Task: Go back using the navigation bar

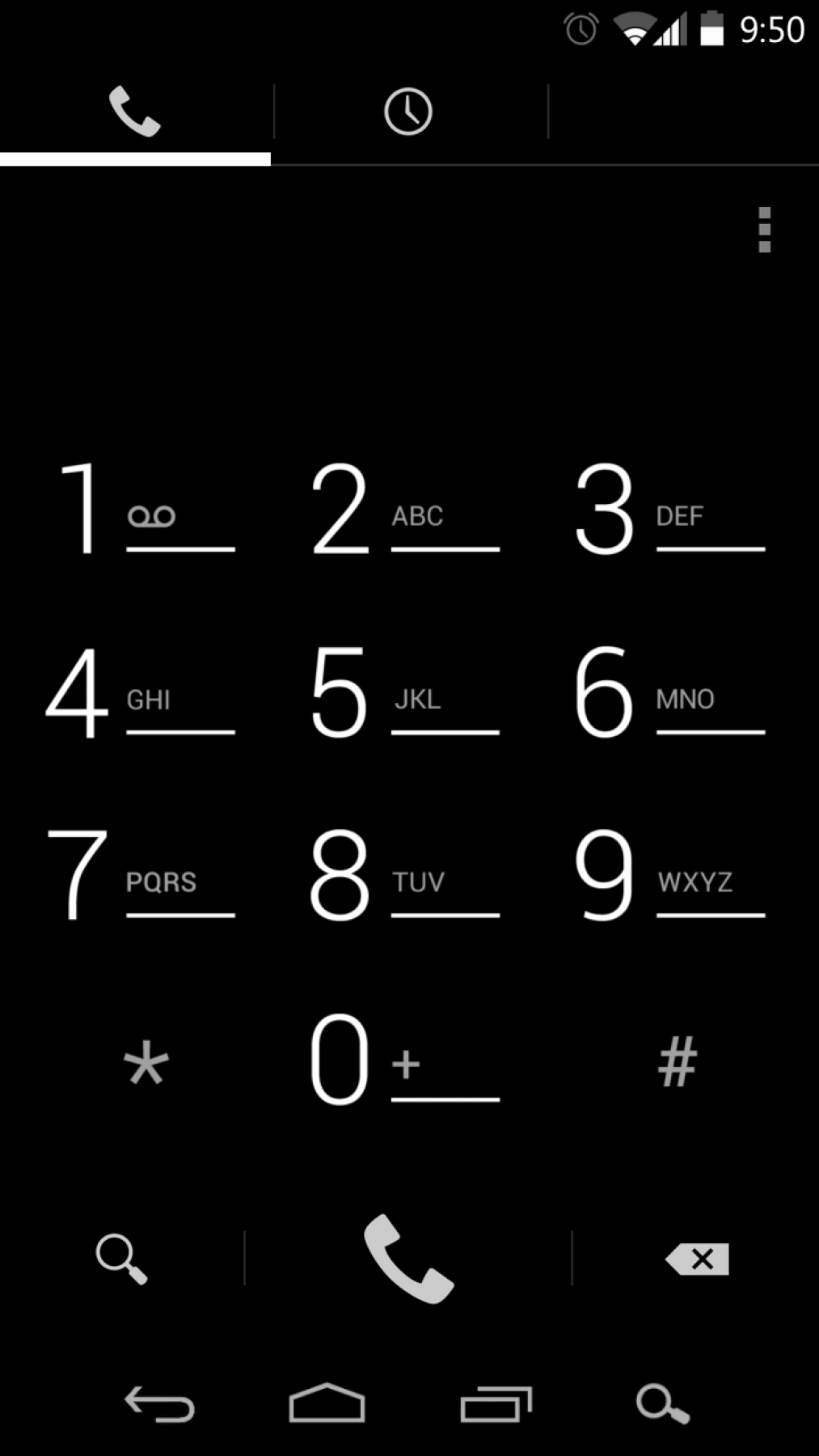Action: point(159,1404)
